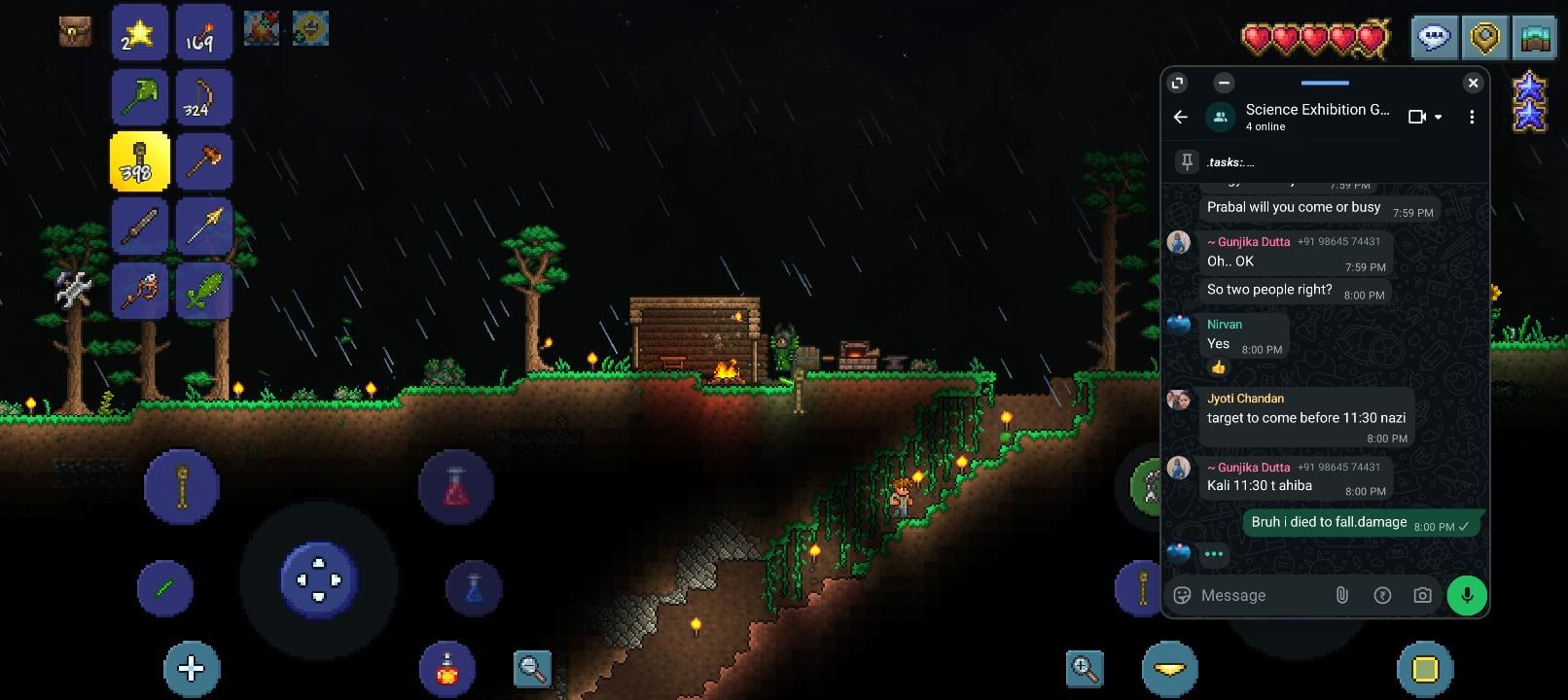
Task: Use the quick heal potion button
Action: pyautogui.click(x=455, y=486)
